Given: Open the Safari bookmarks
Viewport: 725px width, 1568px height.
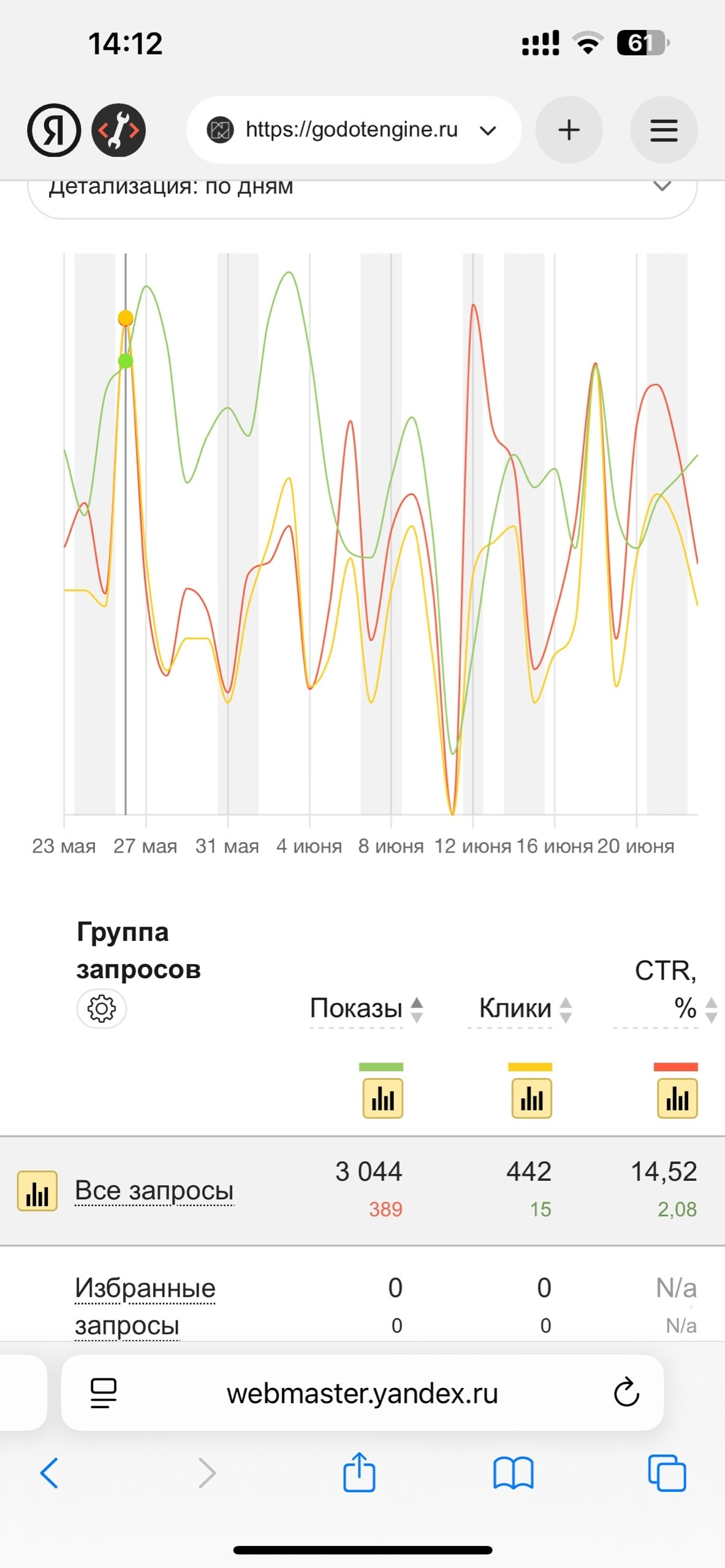Looking at the screenshot, I should pyautogui.click(x=513, y=1472).
